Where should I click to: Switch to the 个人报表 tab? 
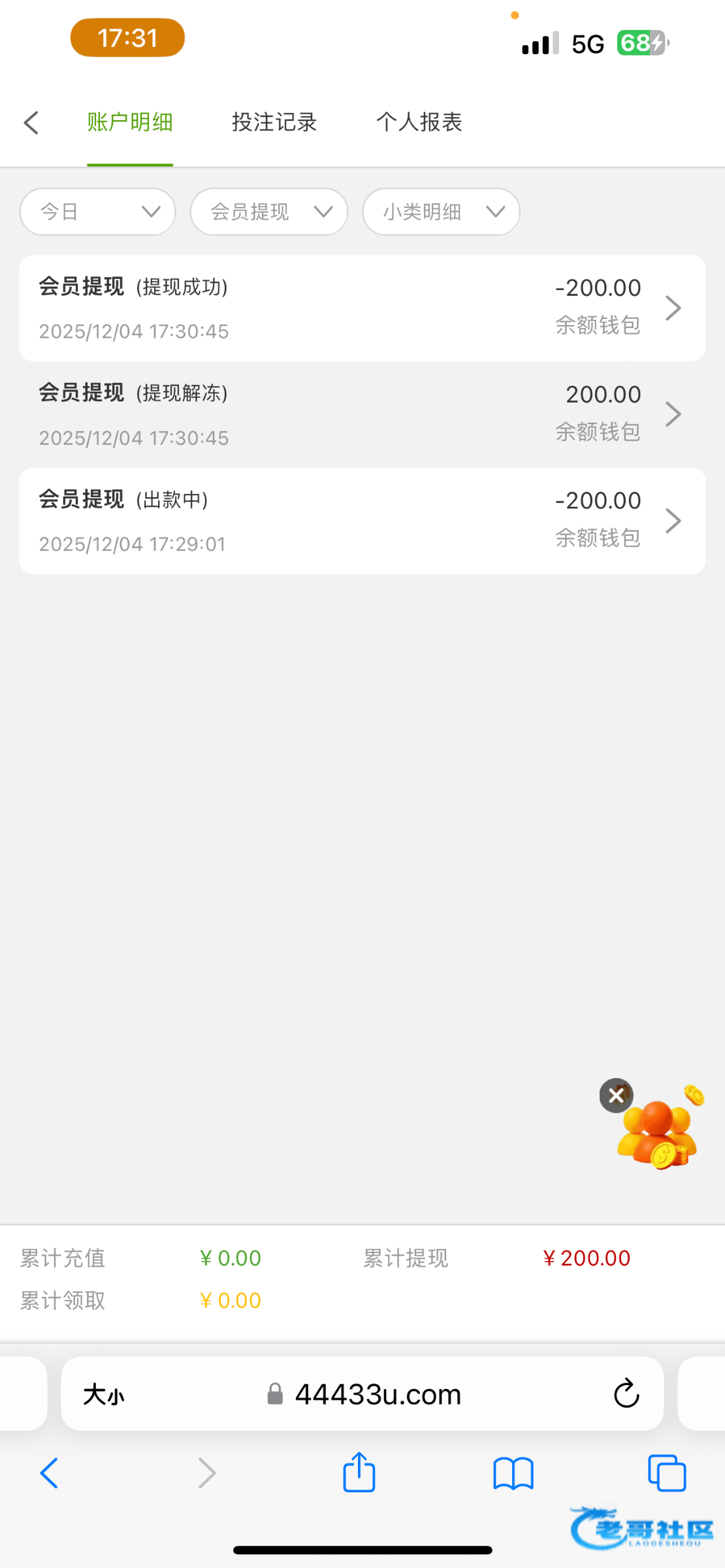coord(419,122)
